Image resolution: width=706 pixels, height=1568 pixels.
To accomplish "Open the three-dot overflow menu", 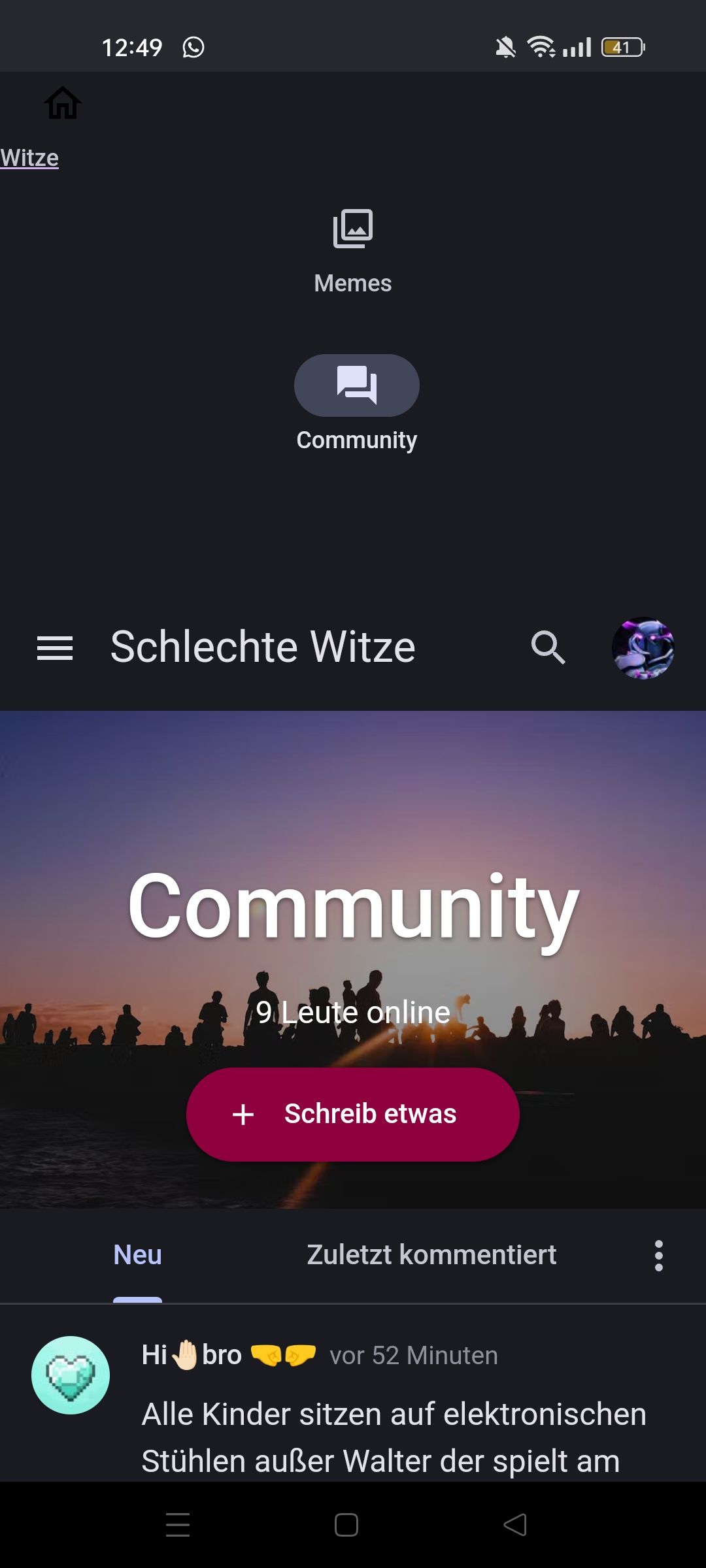I will tap(658, 1255).
